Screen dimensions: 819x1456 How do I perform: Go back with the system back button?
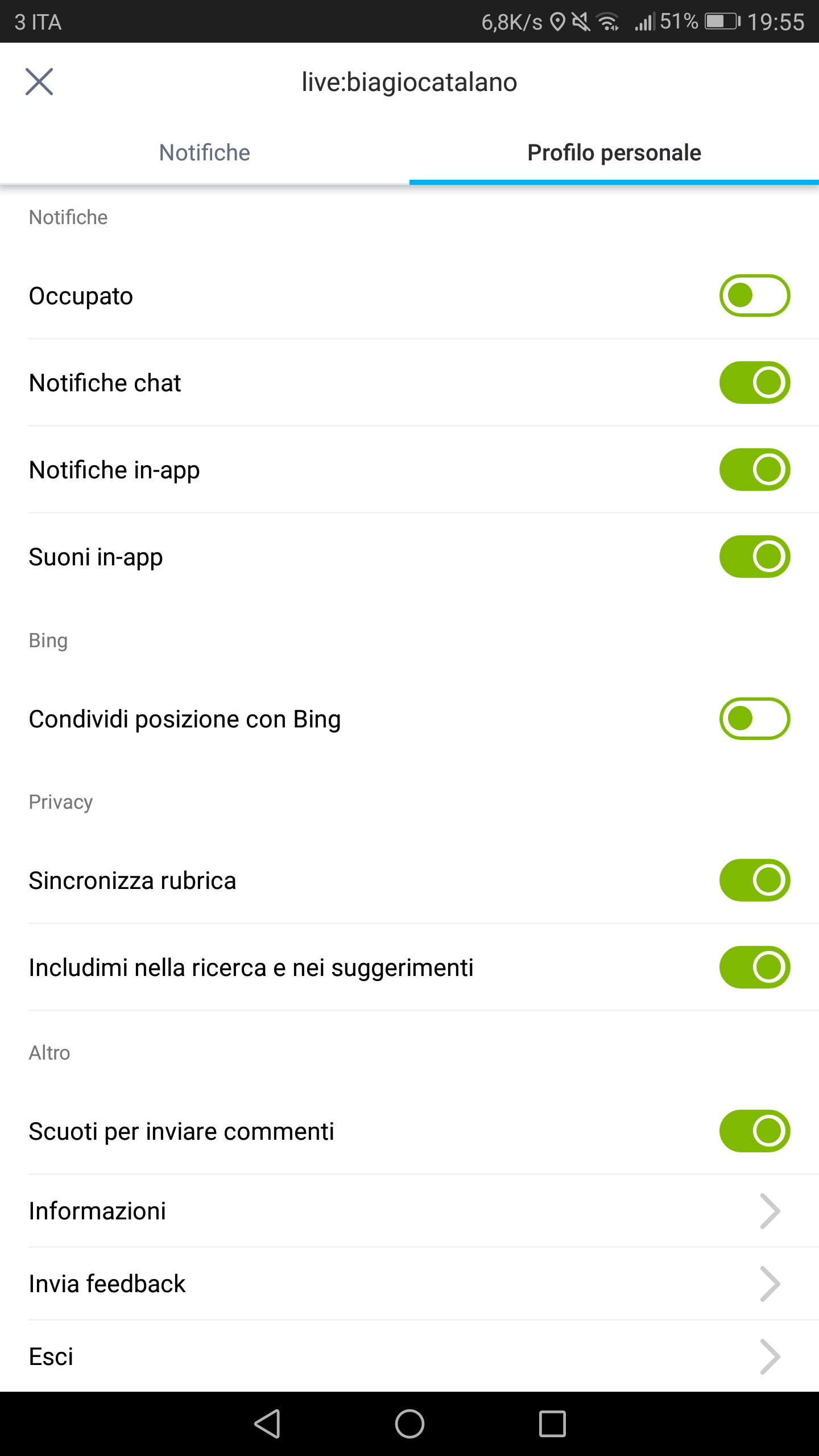(x=267, y=1424)
